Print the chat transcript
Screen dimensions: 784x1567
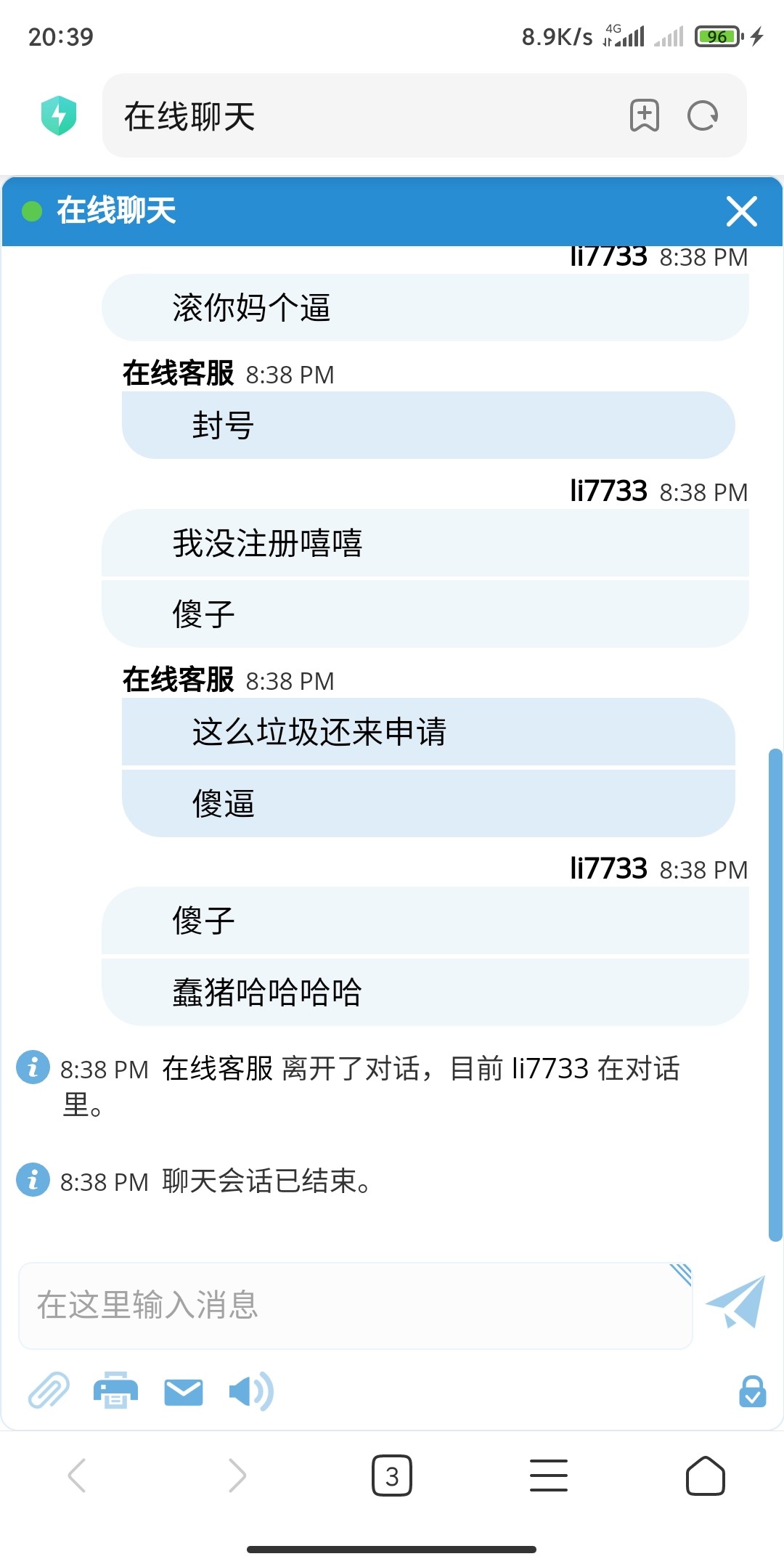click(115, 1391)
